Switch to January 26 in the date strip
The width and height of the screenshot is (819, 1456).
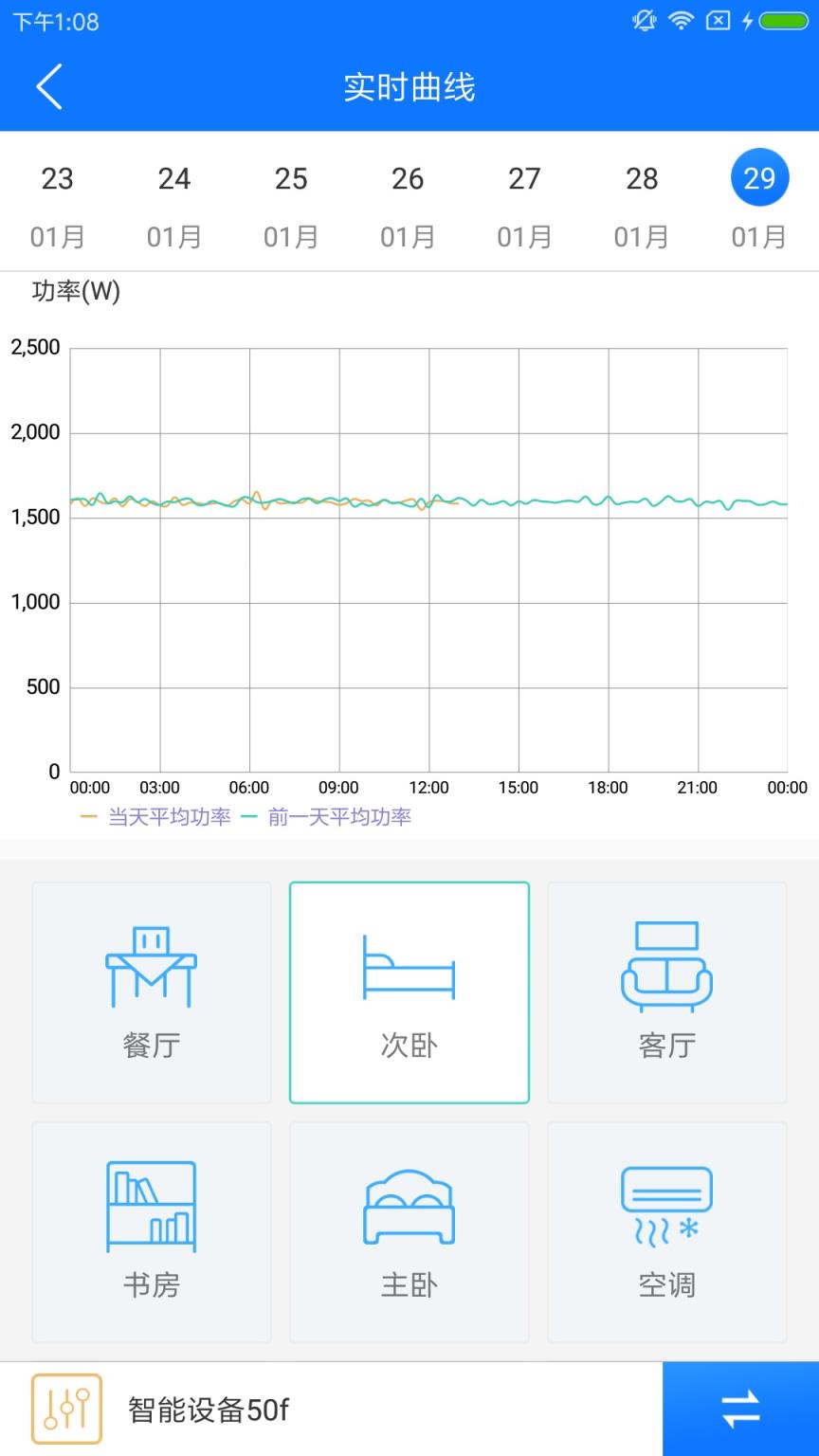[409, 199]
